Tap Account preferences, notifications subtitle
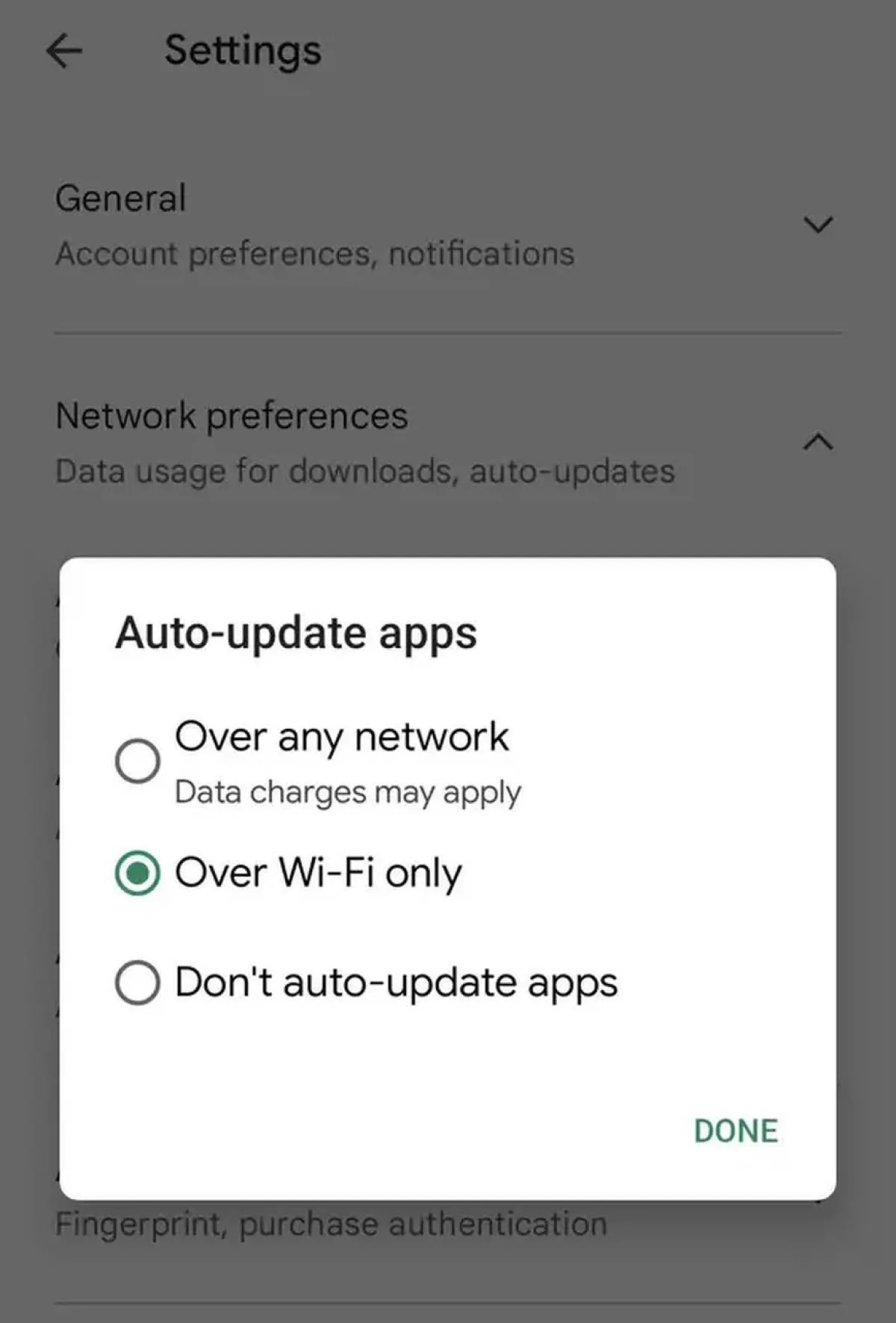 point(314,253)
